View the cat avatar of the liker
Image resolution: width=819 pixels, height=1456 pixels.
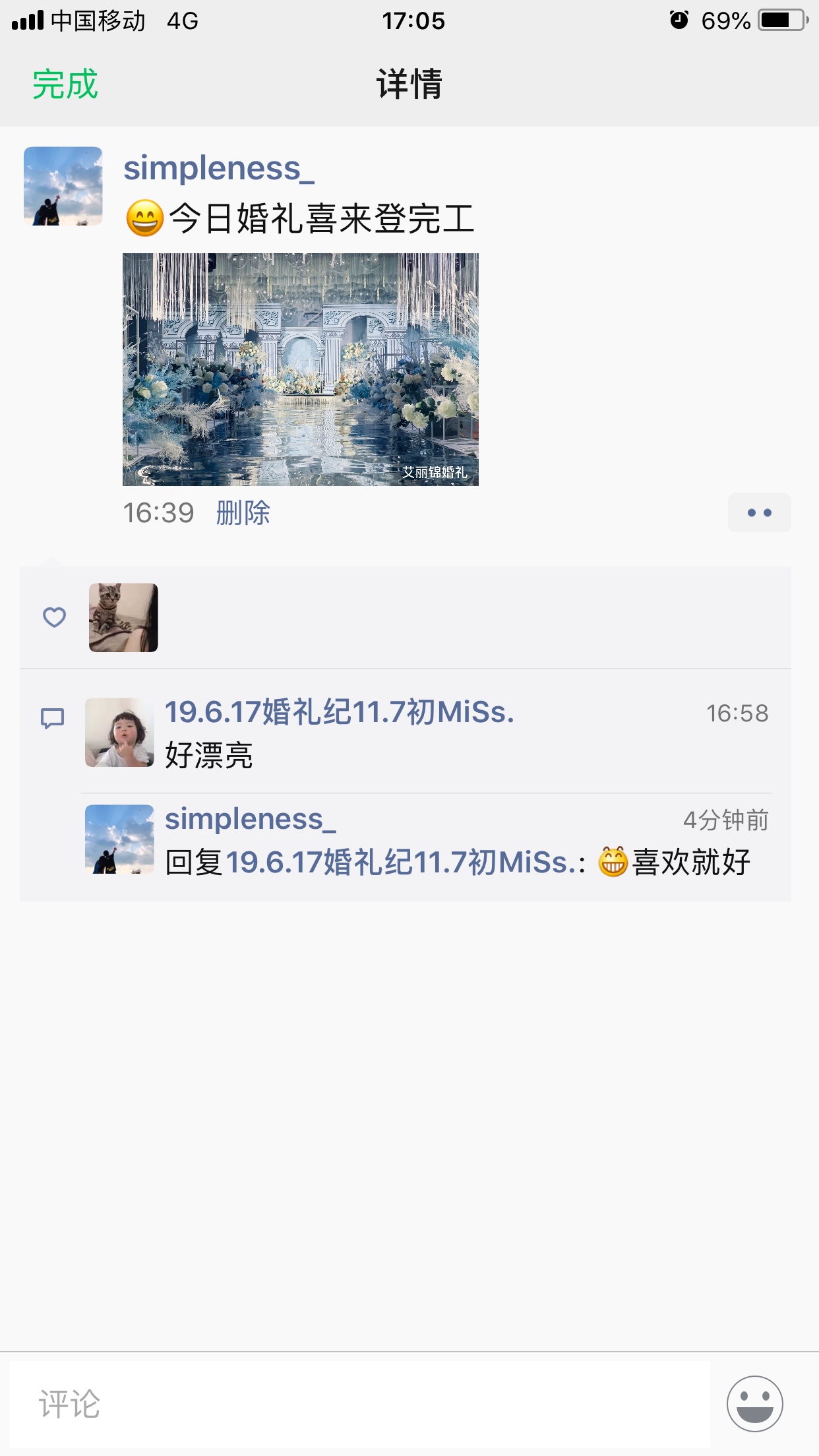point(123,617)
